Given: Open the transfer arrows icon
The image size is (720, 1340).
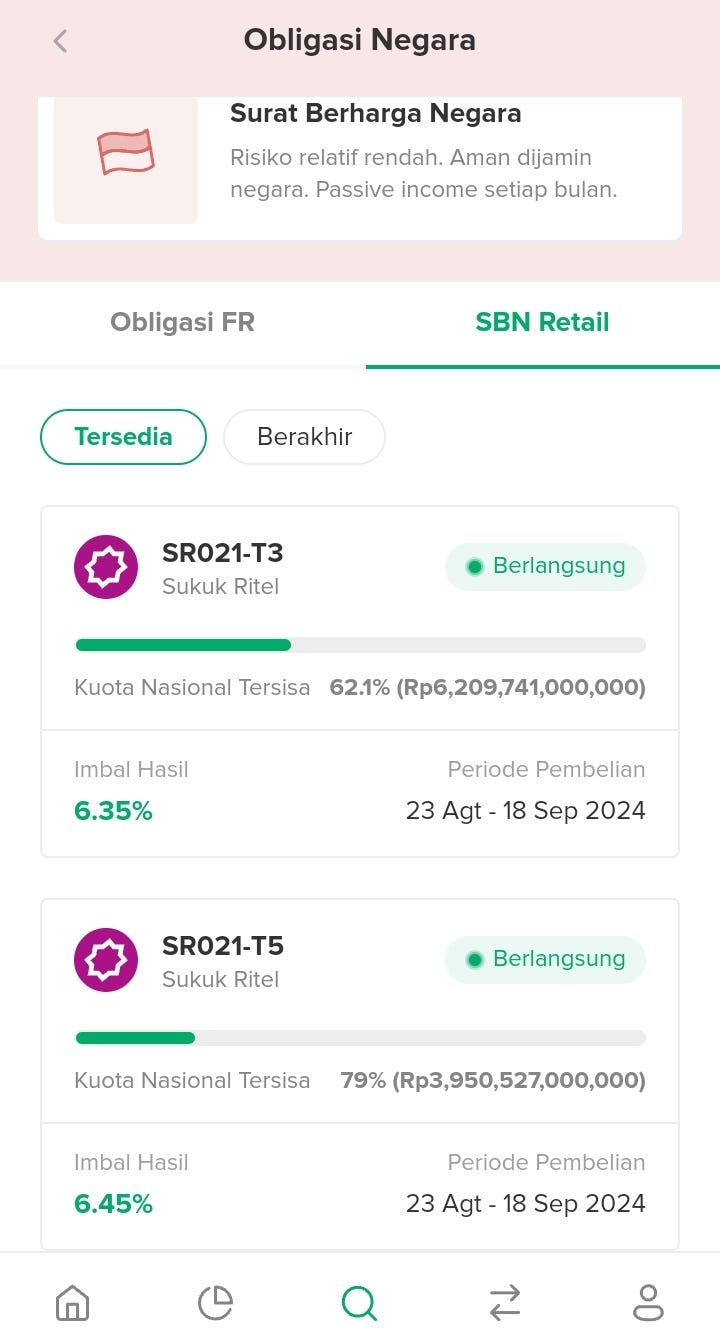Looking at the screenshot, I should [x=504, y=1302].
